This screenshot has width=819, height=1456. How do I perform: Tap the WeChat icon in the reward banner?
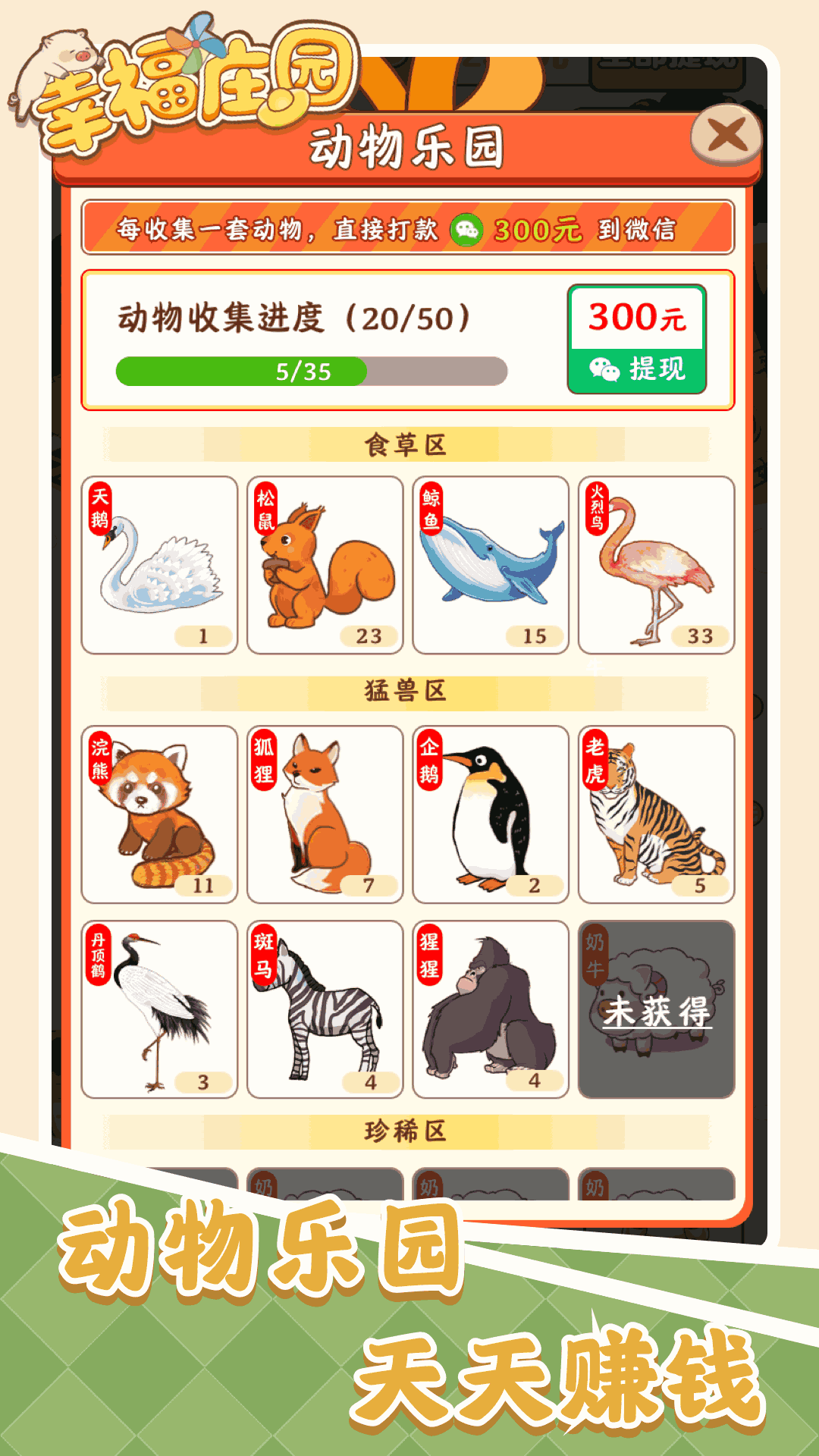tap(467, 227)
